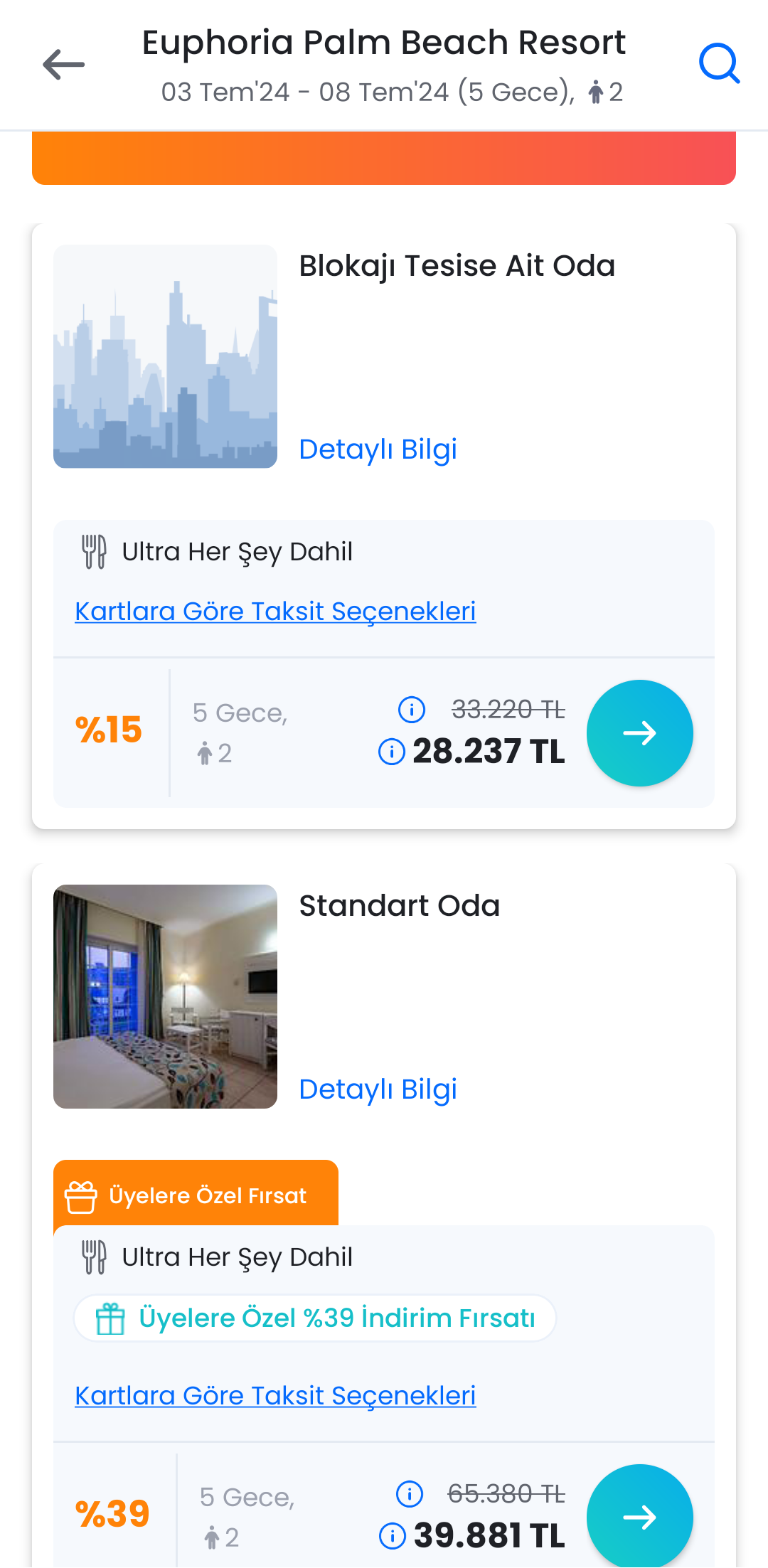Tap the Üyelere Özel %39 İndirim Fırsatı chip

click(315, 1318)
